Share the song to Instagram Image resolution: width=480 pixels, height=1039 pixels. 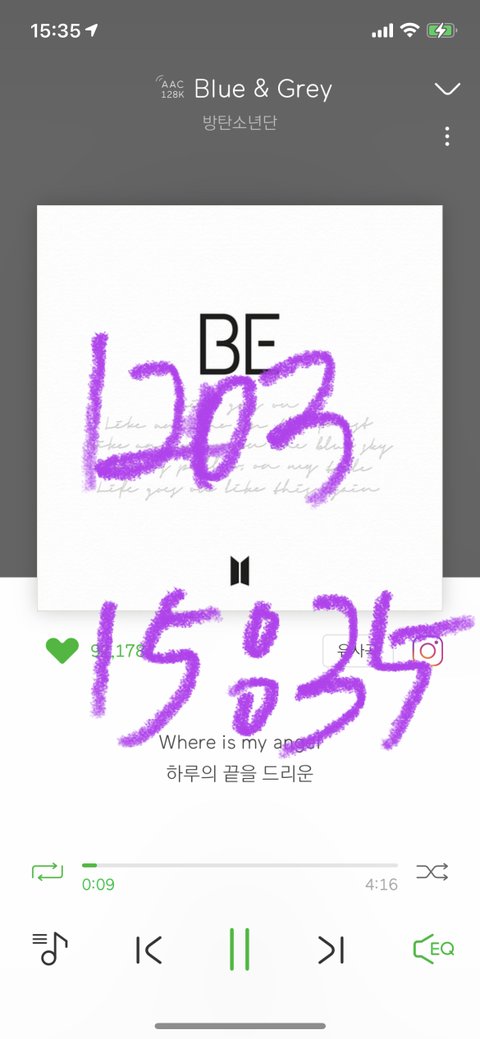click(x=428, y=651)
